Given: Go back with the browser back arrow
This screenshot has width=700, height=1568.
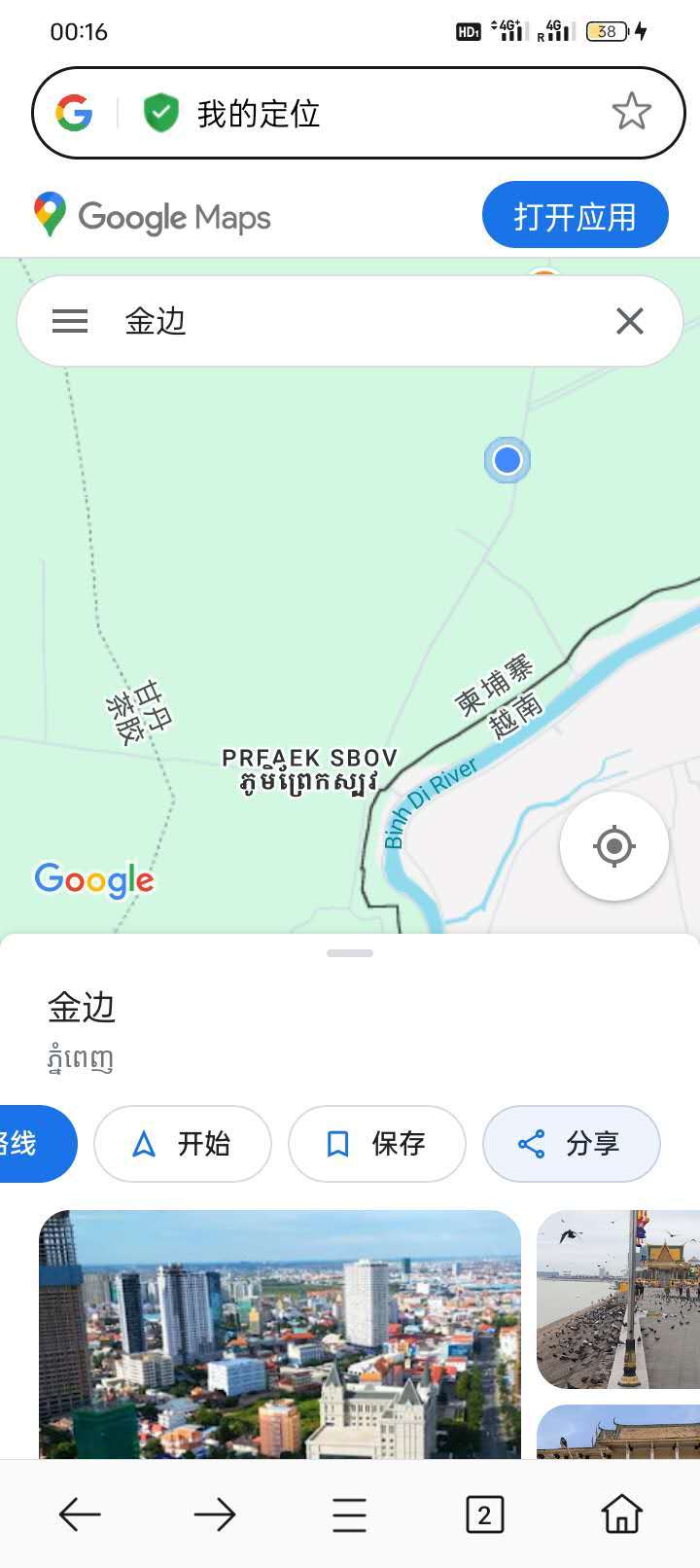Looking at the screenshot, I should pyautogui.click(x=80, y=1514).
